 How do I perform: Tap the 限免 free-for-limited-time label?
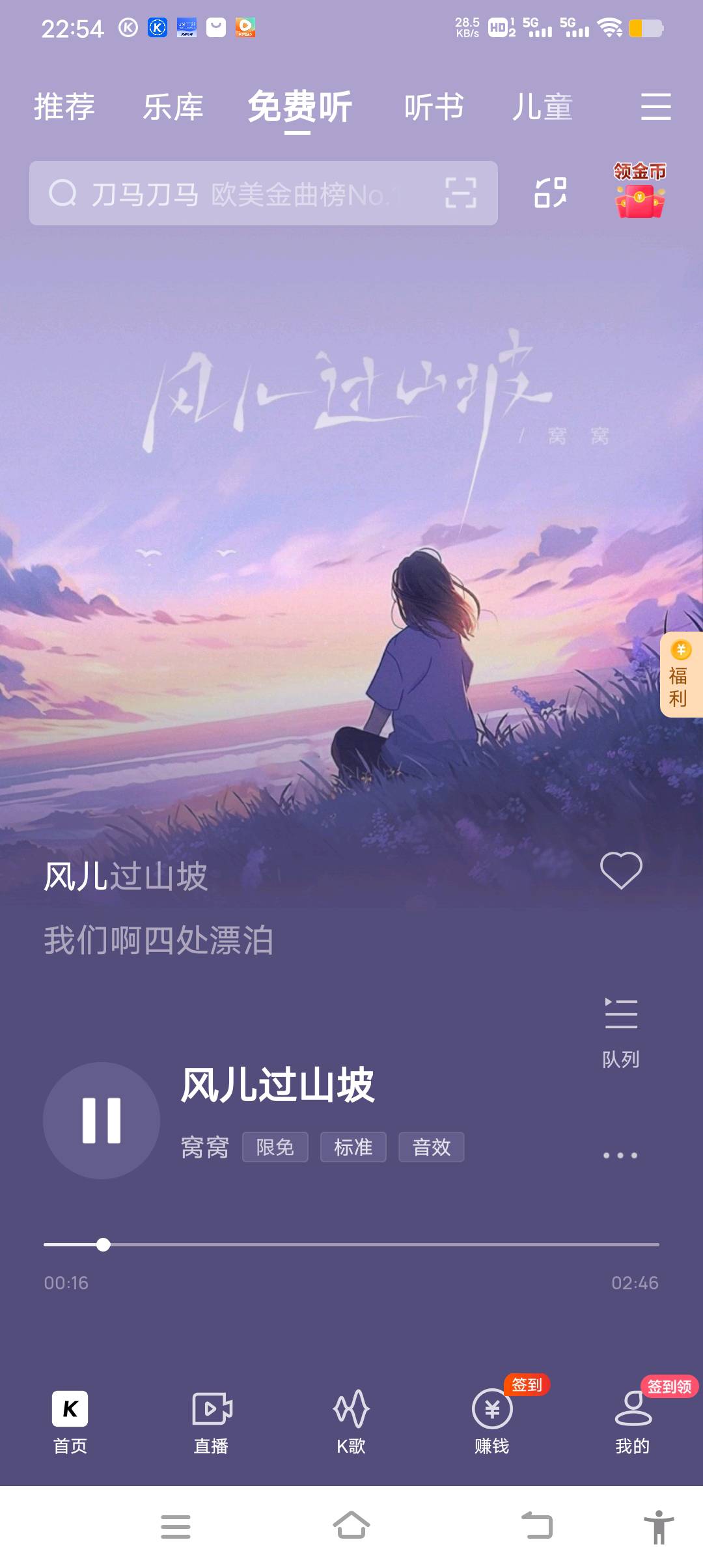(275, 1147)
